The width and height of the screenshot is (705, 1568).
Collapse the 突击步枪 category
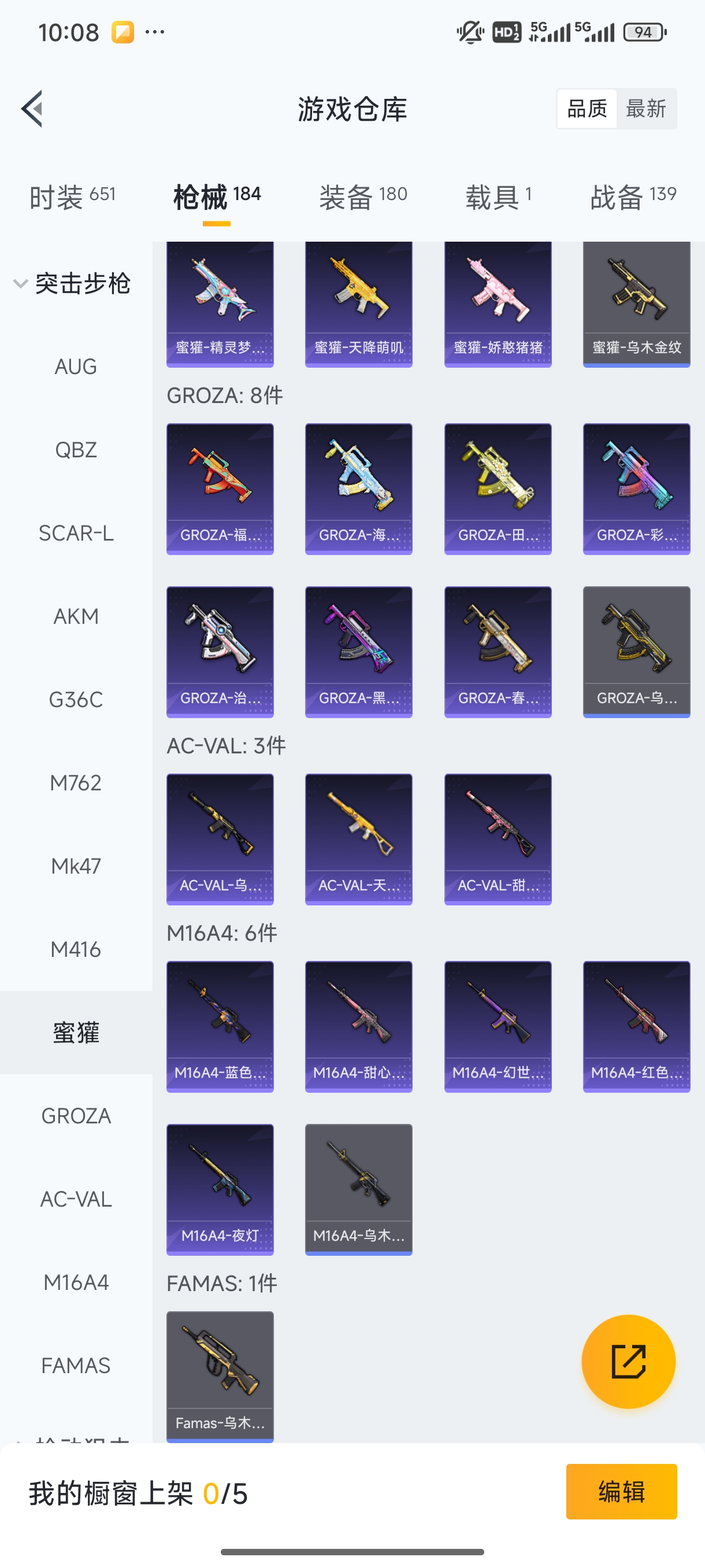coord(72,284)
